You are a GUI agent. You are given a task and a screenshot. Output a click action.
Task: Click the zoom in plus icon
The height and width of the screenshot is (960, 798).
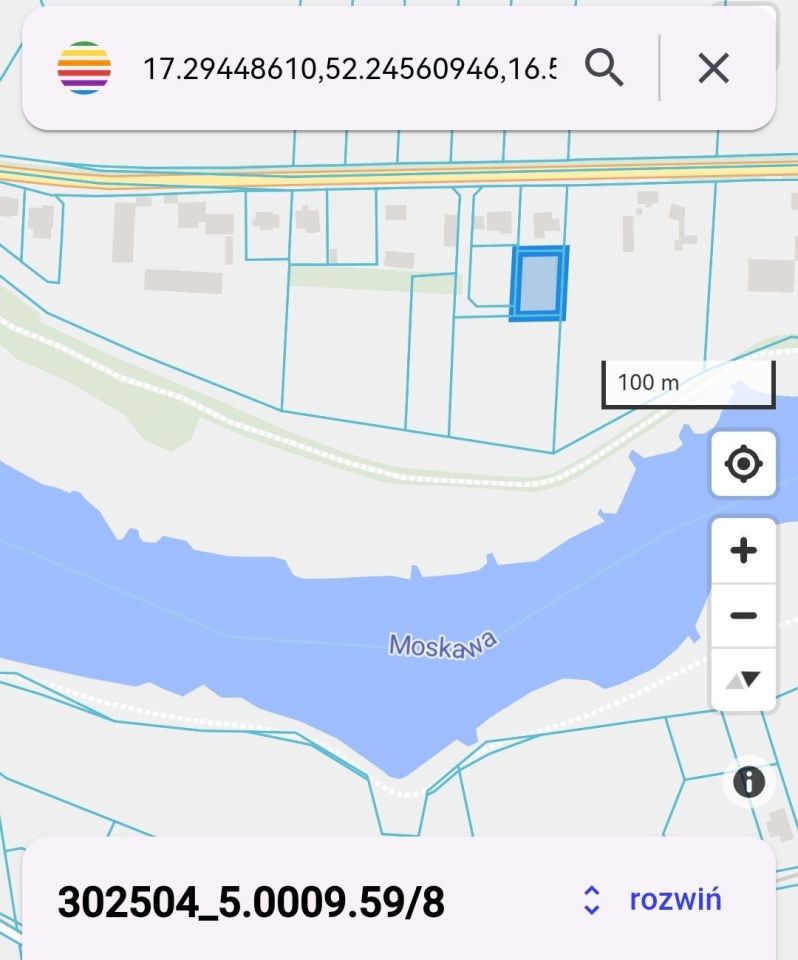(743, 549)
